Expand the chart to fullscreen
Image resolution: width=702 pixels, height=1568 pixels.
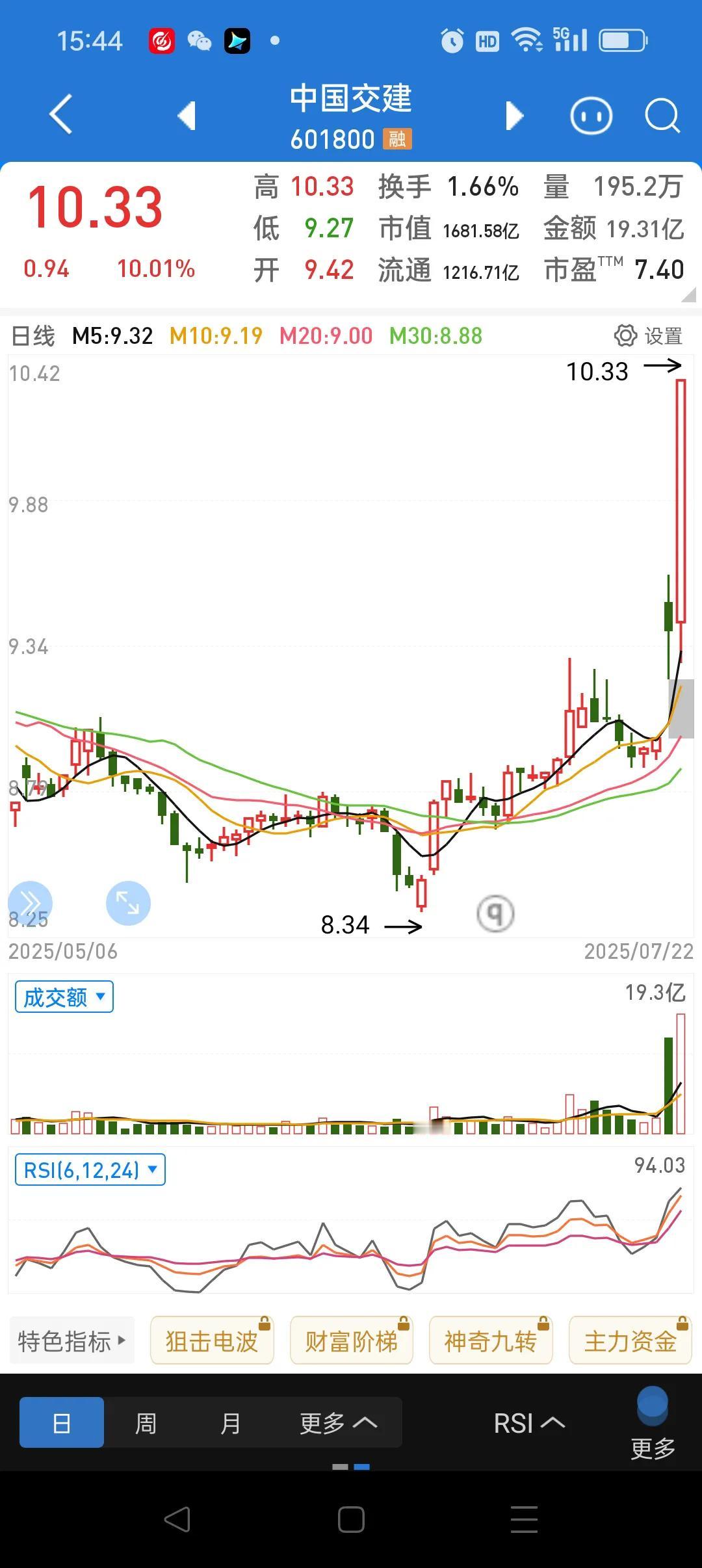[x=128, y=903]
